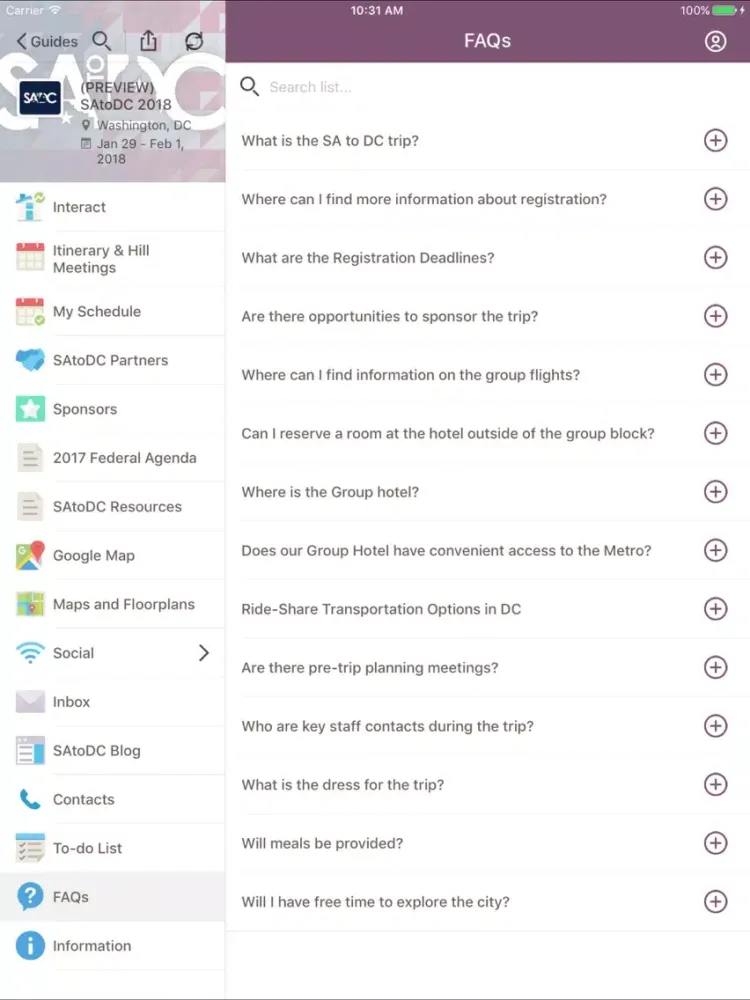Open the To-do List
Viewport: 750px width, 1000px height.
[x=87, y=848]
